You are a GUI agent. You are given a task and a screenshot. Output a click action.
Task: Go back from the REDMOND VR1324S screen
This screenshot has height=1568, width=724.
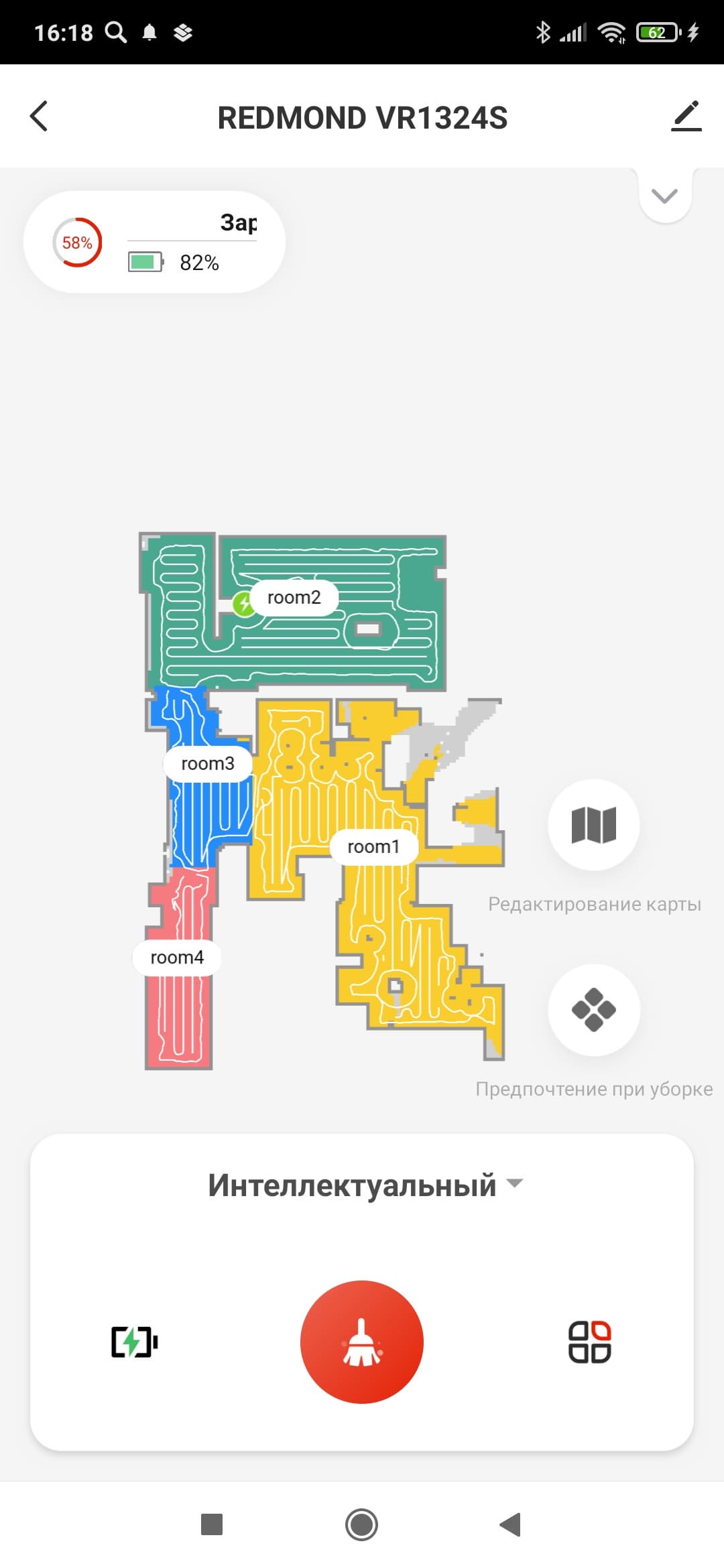point(40,116)
